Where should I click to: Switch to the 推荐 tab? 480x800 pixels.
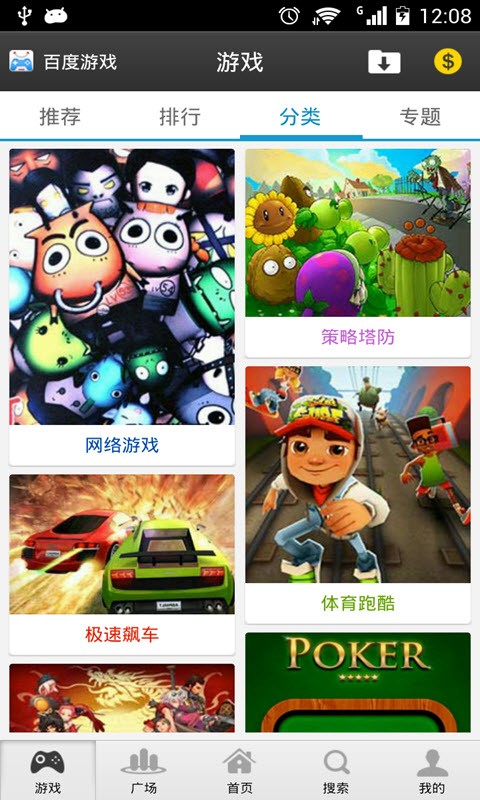(60, 116)
